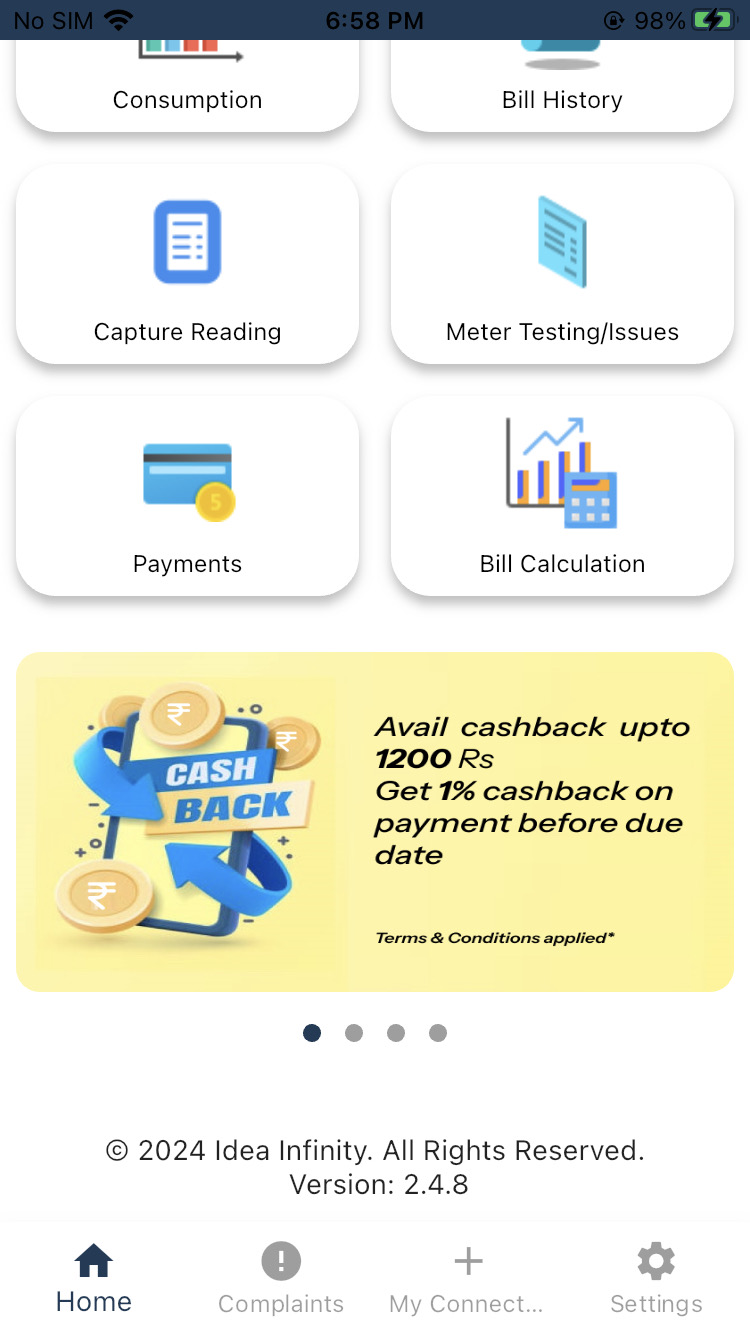The width and height of the screenshot is (750, 1334).
Task: Open Capture Reading
Action: pos(187,265)
